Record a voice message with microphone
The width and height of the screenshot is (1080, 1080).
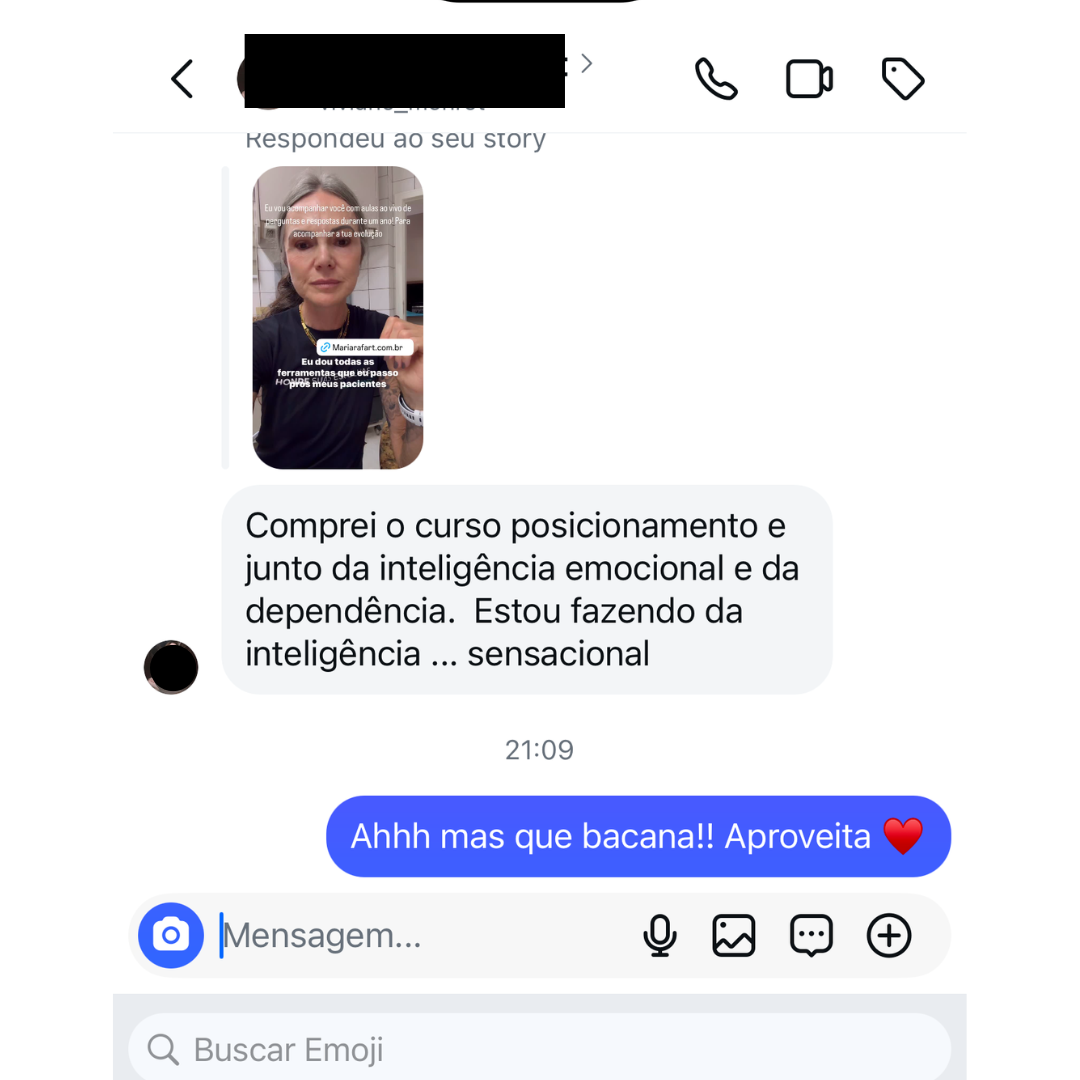click(659, 936)
